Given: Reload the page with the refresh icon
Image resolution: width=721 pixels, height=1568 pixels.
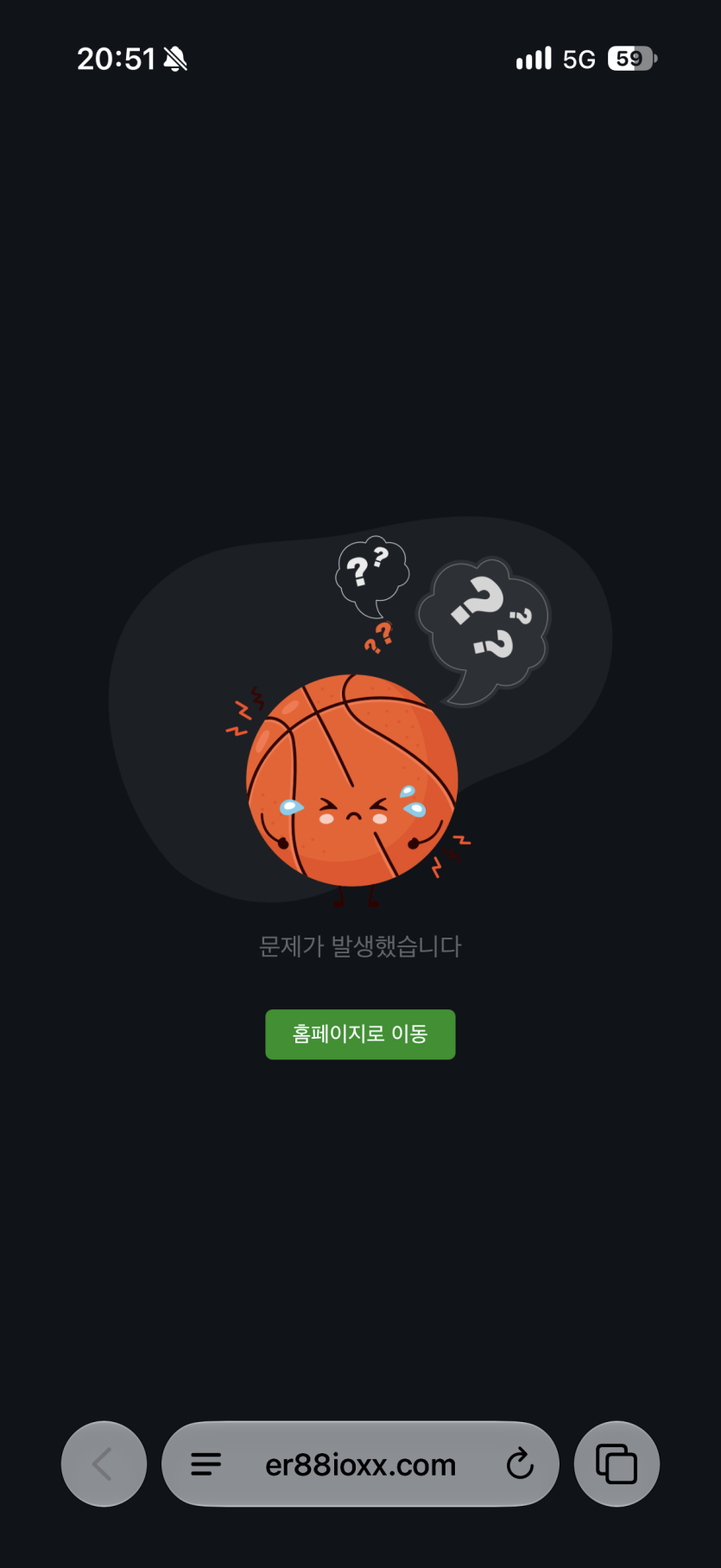Looking at the screenshot, I should [x=520, y=1464].
